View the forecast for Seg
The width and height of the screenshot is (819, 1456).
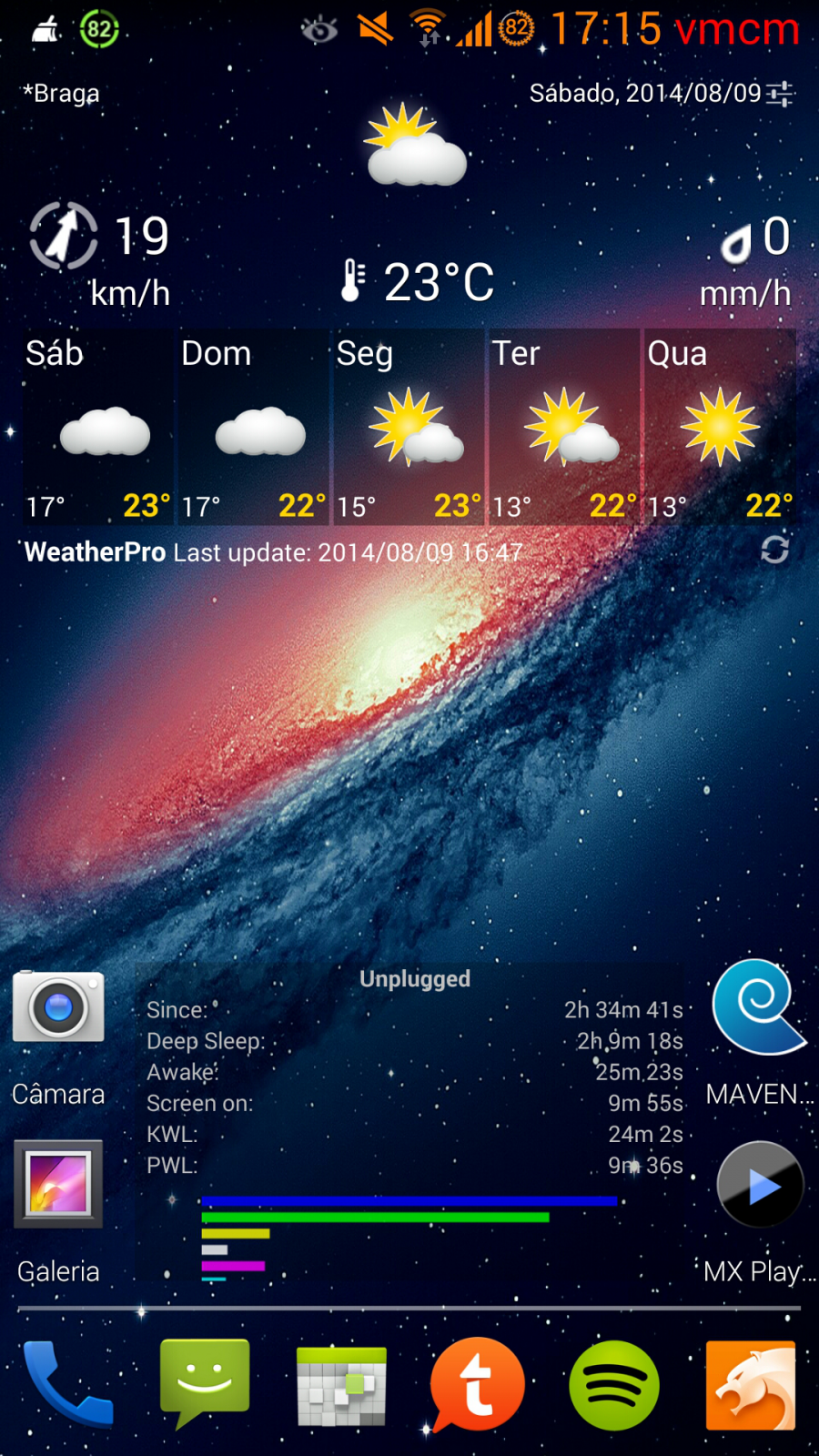point(409,427)
